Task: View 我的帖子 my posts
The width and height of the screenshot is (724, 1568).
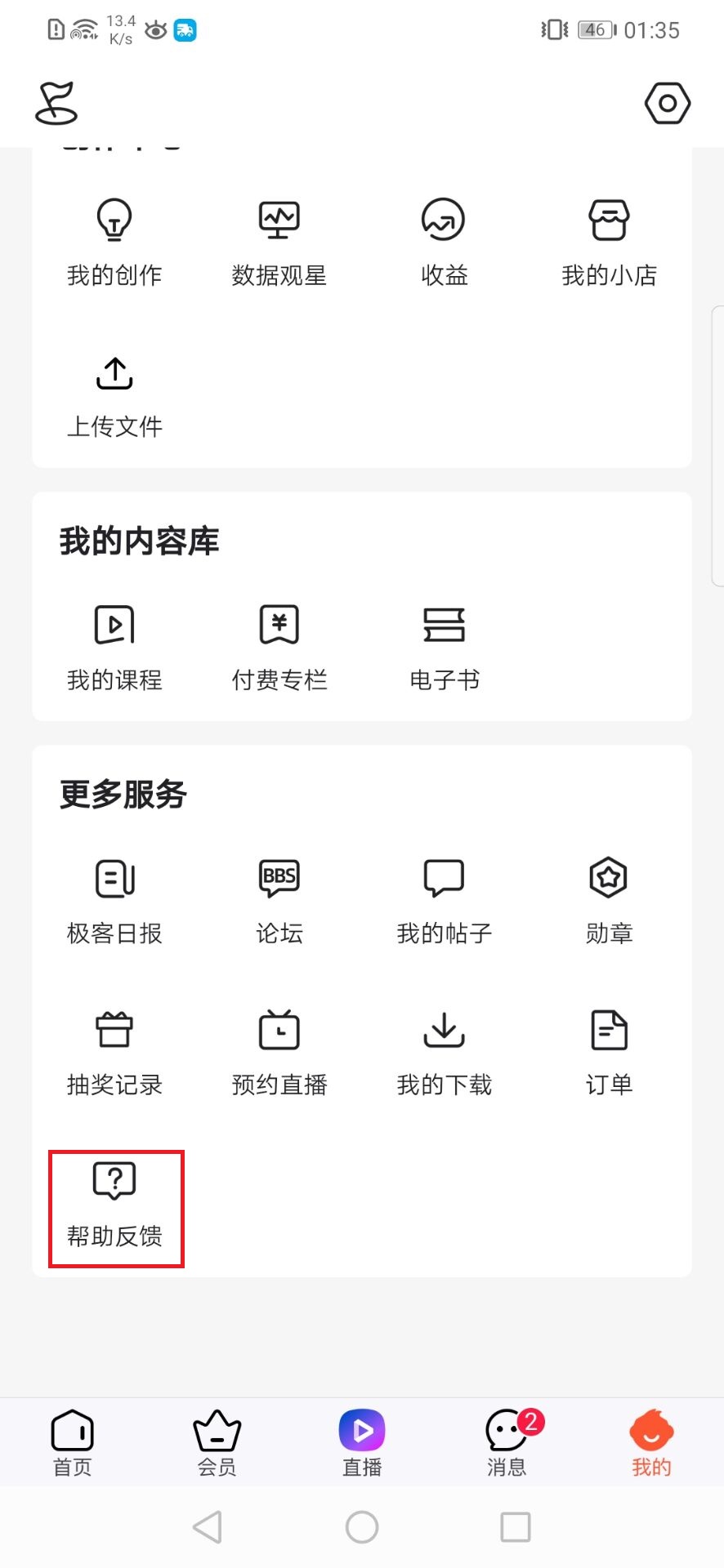Action: click(444, 898)
